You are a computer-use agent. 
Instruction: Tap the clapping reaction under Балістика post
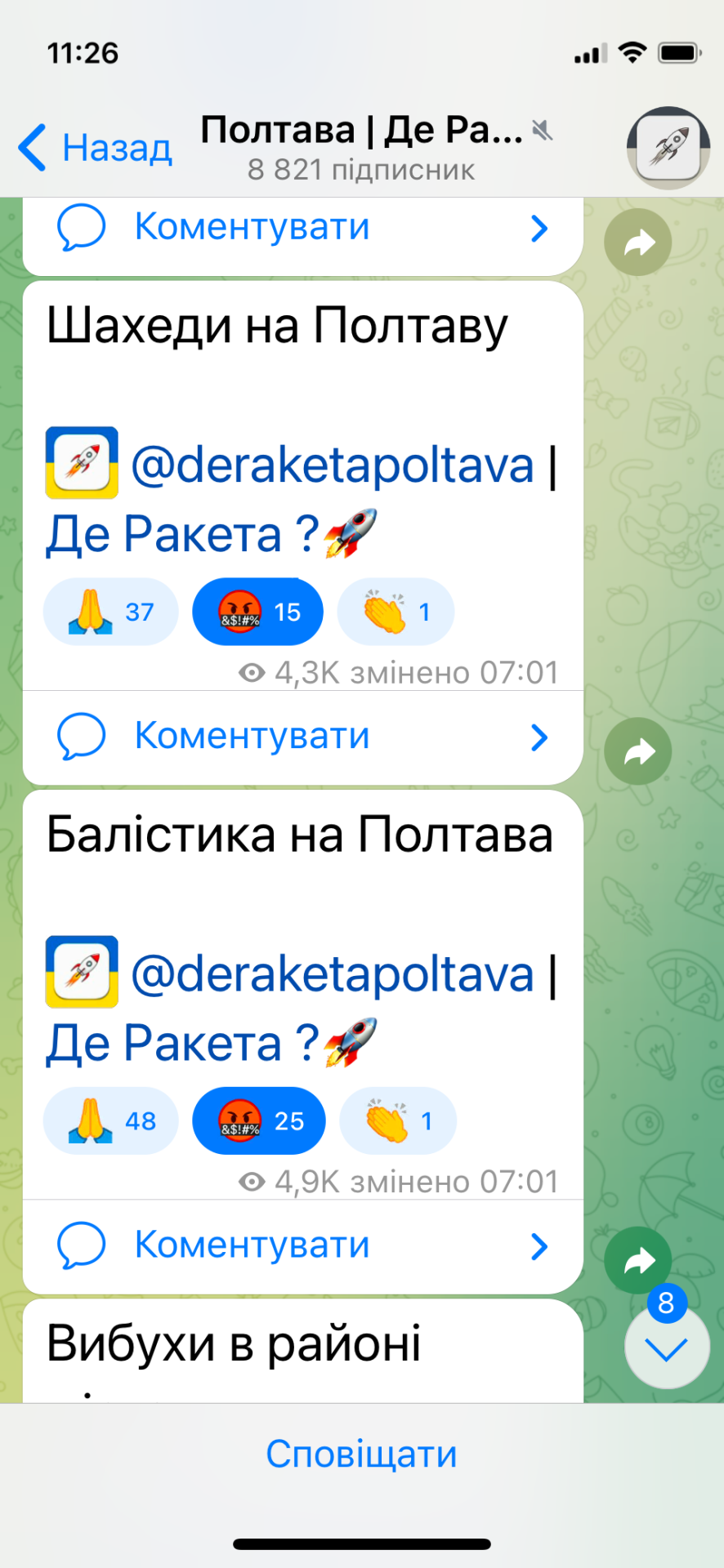coord(397,1120)
